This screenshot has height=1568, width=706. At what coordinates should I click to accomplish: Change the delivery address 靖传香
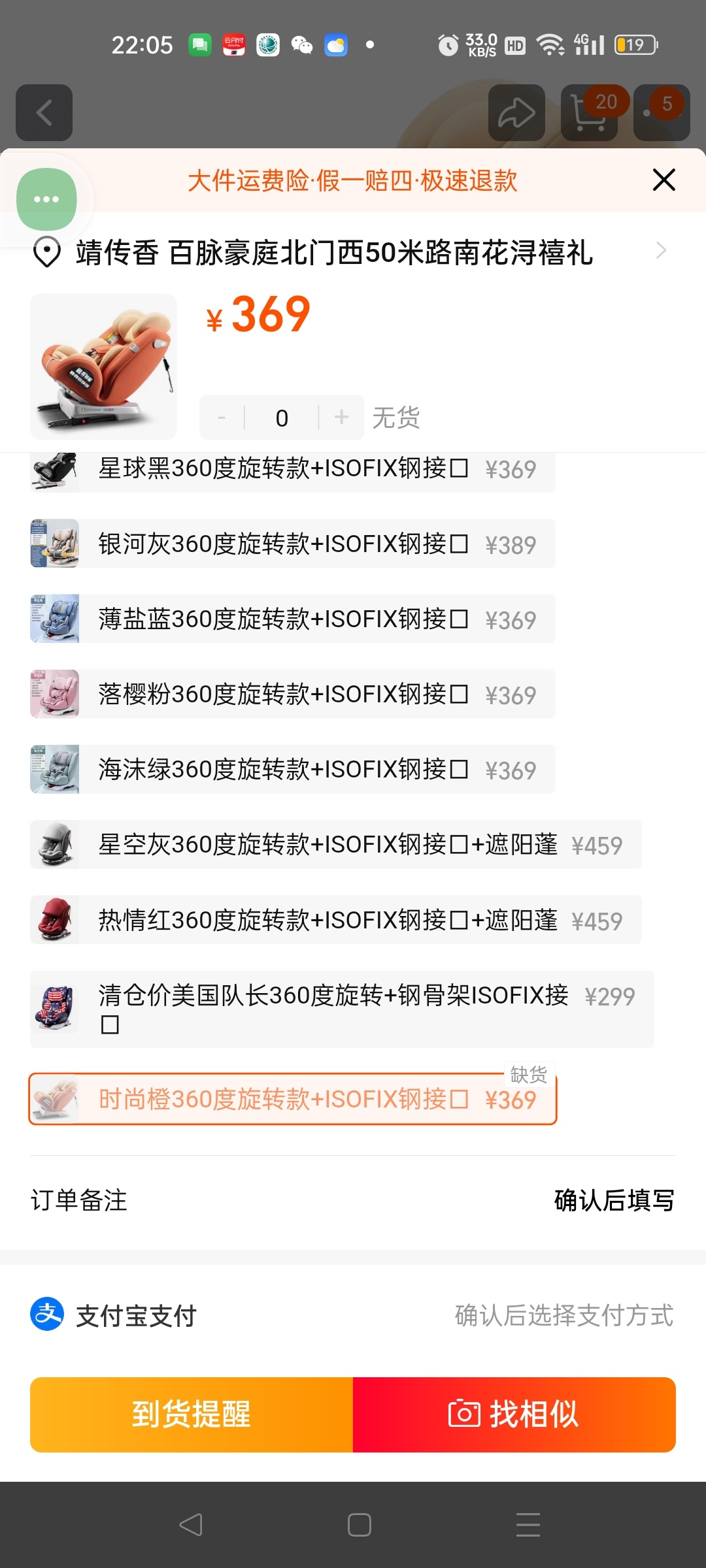pos(352,252)
